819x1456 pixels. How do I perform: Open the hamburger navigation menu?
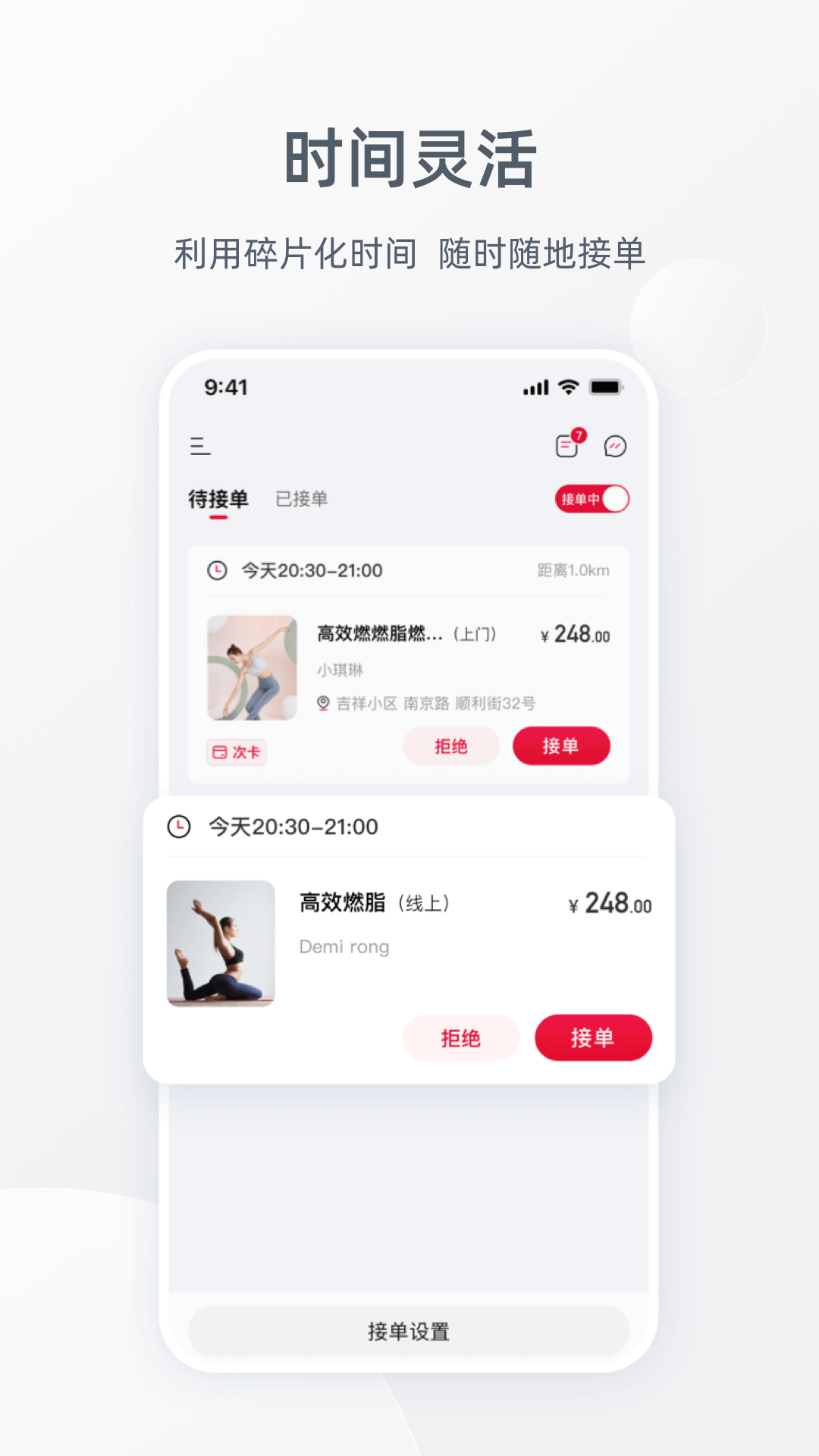[200, 447]
